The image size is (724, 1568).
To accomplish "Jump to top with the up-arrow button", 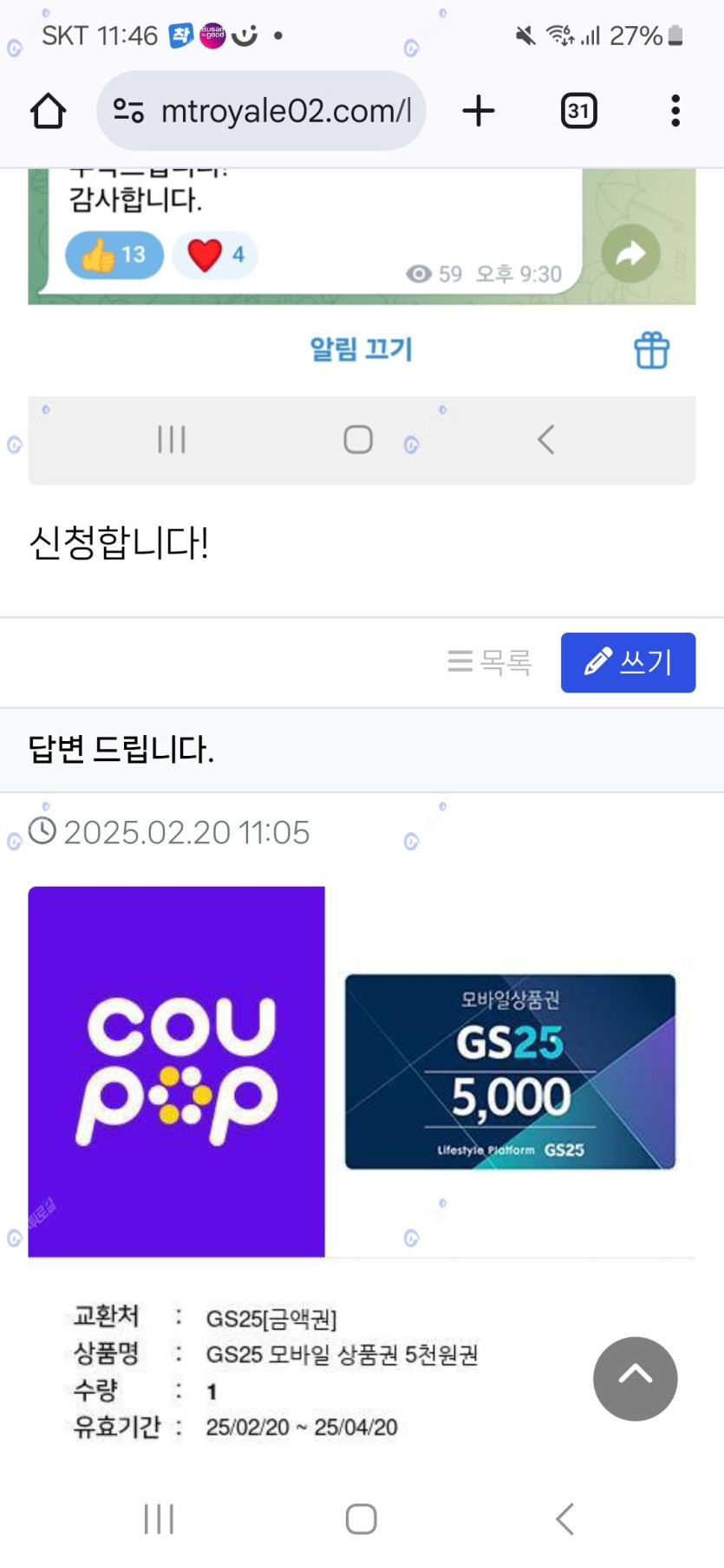I will (635, 1377).
